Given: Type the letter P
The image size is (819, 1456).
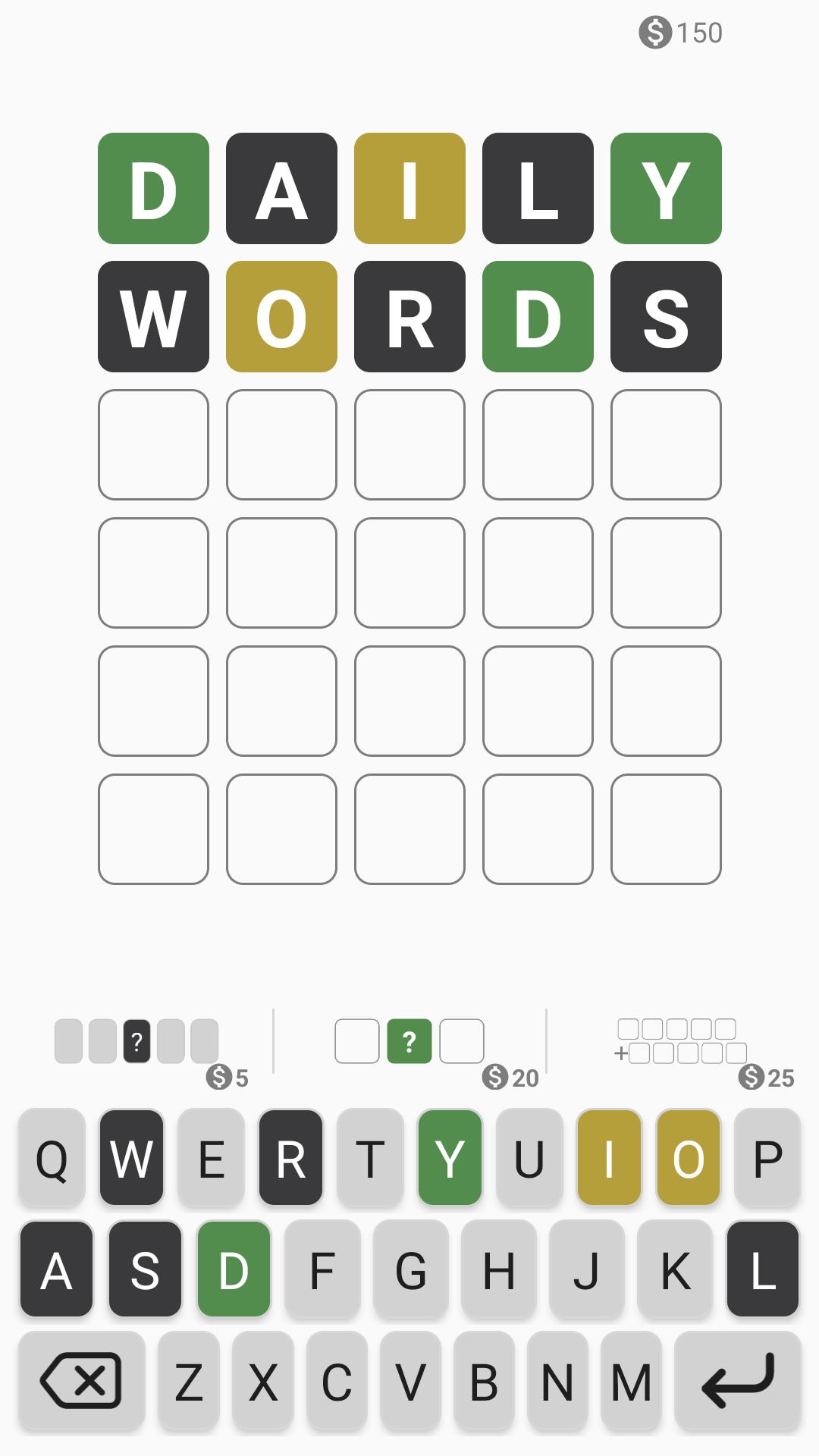Looking at the screenshot, I should [x=767, y=1158].
